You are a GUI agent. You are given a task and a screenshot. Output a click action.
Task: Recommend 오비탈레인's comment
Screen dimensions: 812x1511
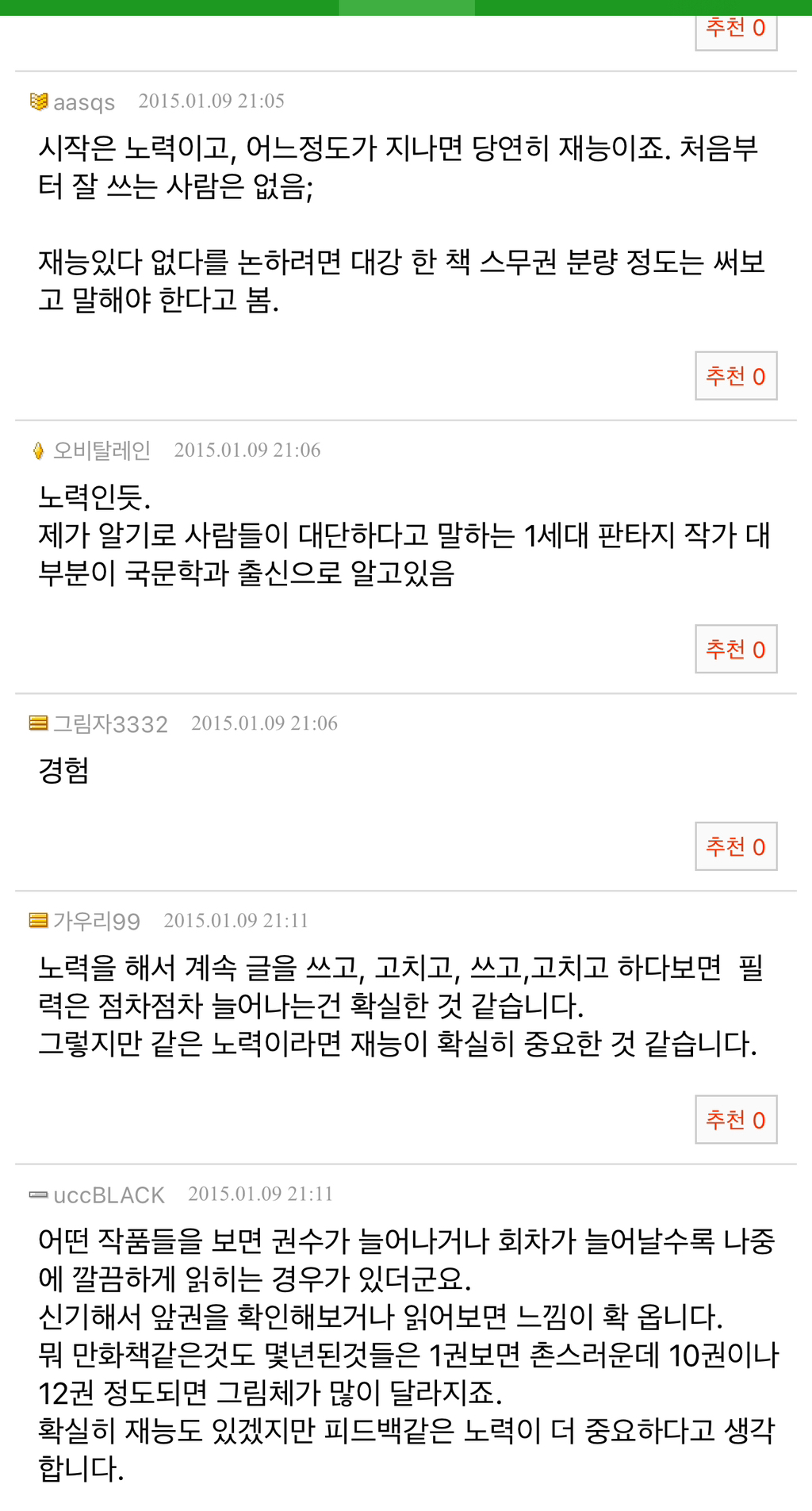coord(735,650)
